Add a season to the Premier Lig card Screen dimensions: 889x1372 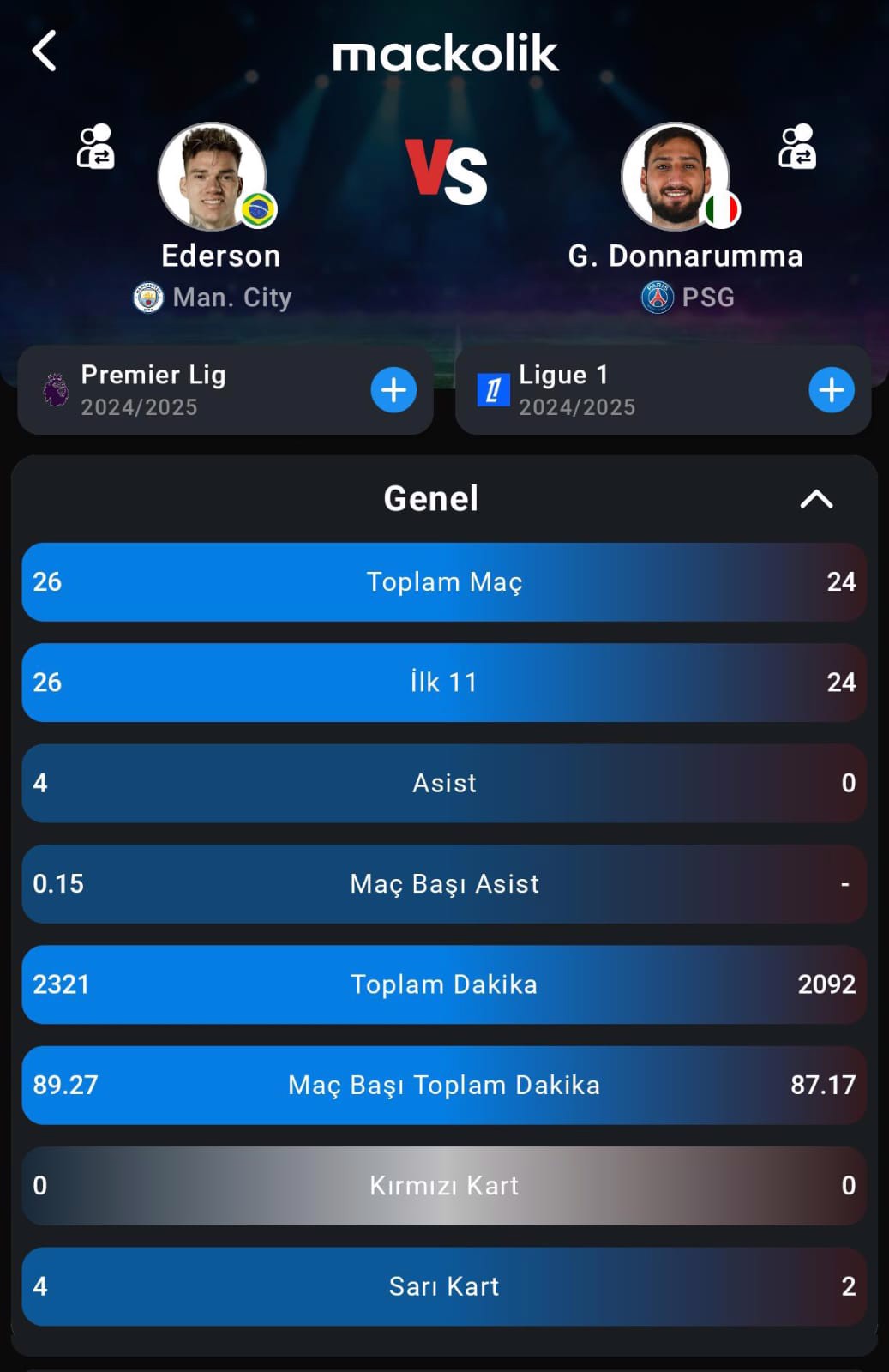coord(393,390)
